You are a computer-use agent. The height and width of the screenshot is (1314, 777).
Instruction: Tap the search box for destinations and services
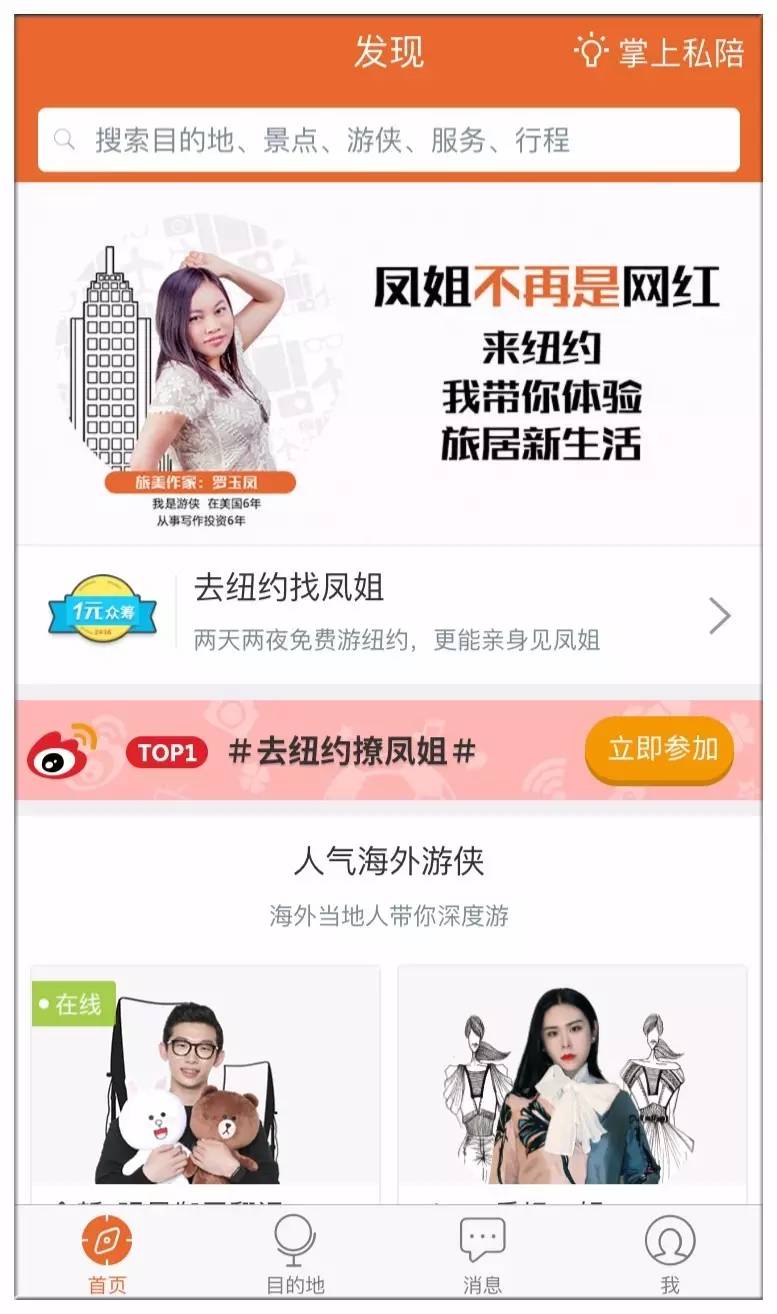tap(388, 140)
